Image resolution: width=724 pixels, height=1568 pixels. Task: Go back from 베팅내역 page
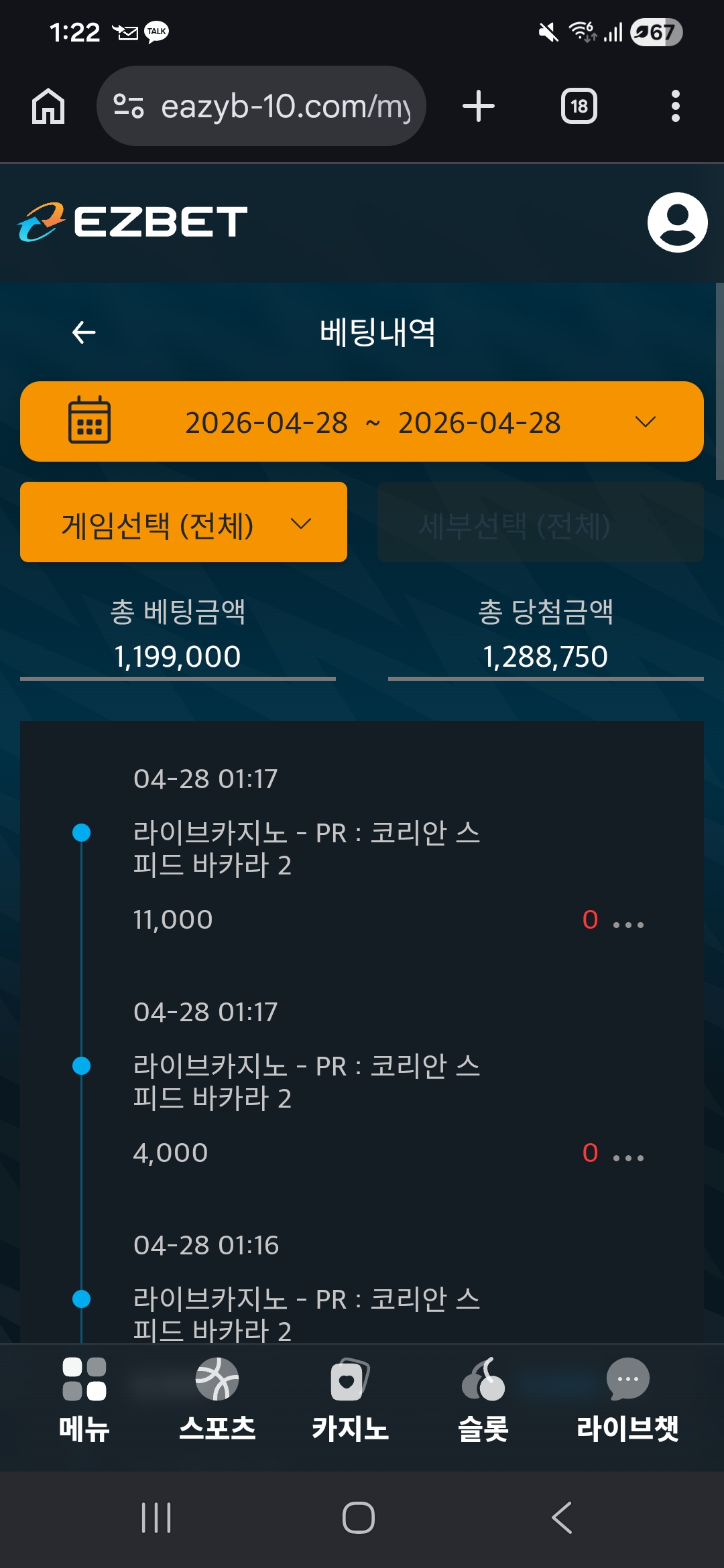[84, 332]
